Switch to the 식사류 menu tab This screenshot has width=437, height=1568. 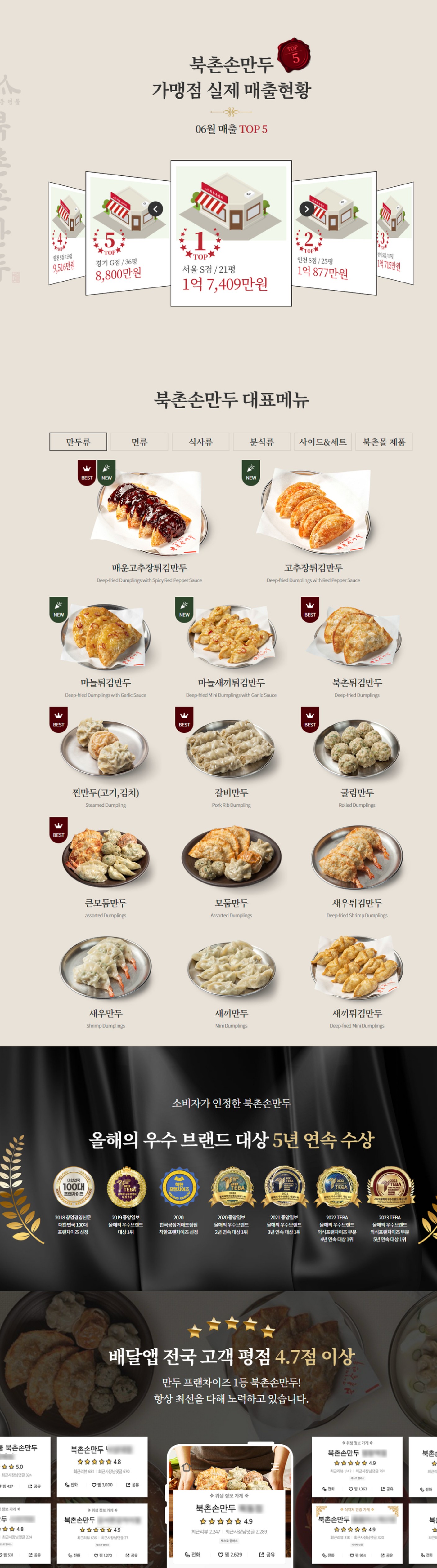tap(200, 441)
